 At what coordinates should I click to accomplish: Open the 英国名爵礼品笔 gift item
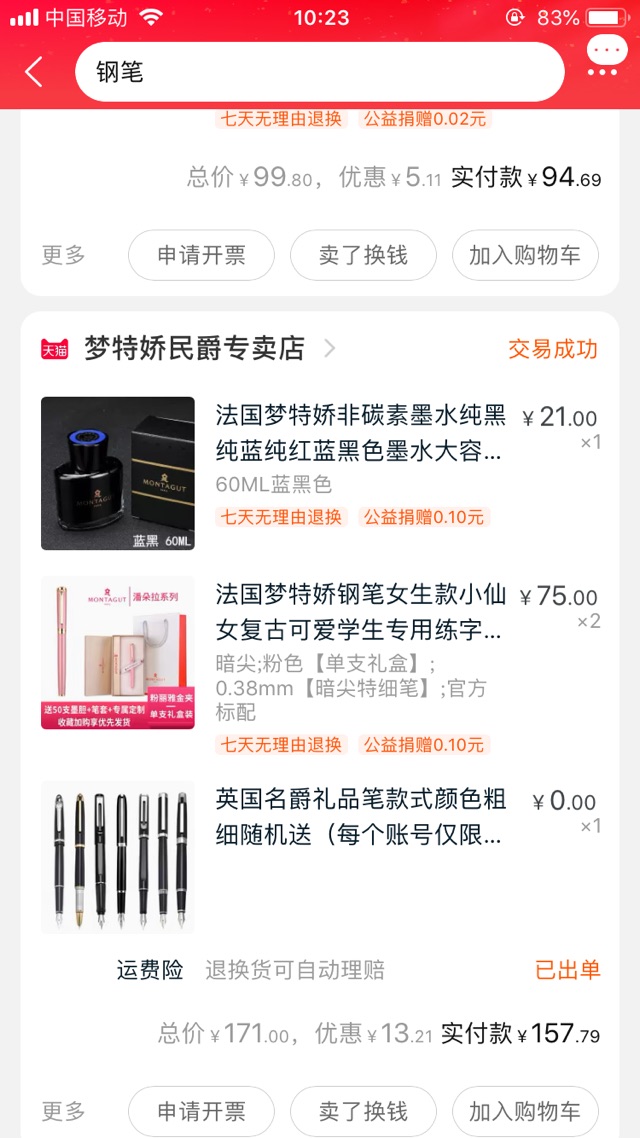320,857
